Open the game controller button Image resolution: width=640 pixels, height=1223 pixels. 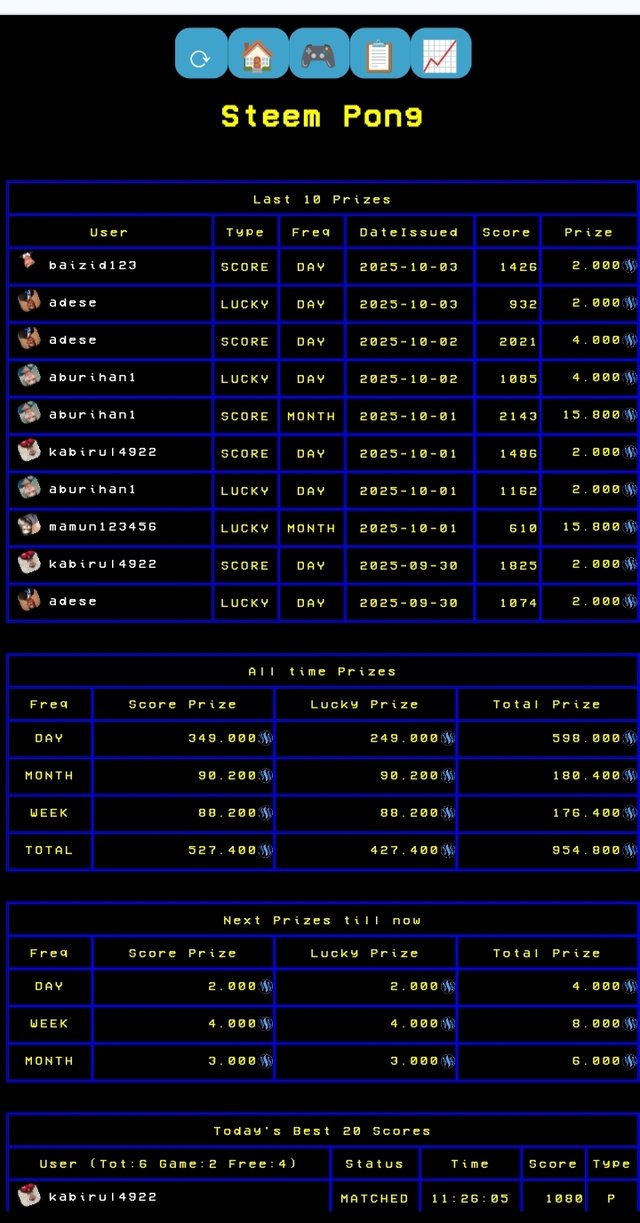[x=319, y=54]
